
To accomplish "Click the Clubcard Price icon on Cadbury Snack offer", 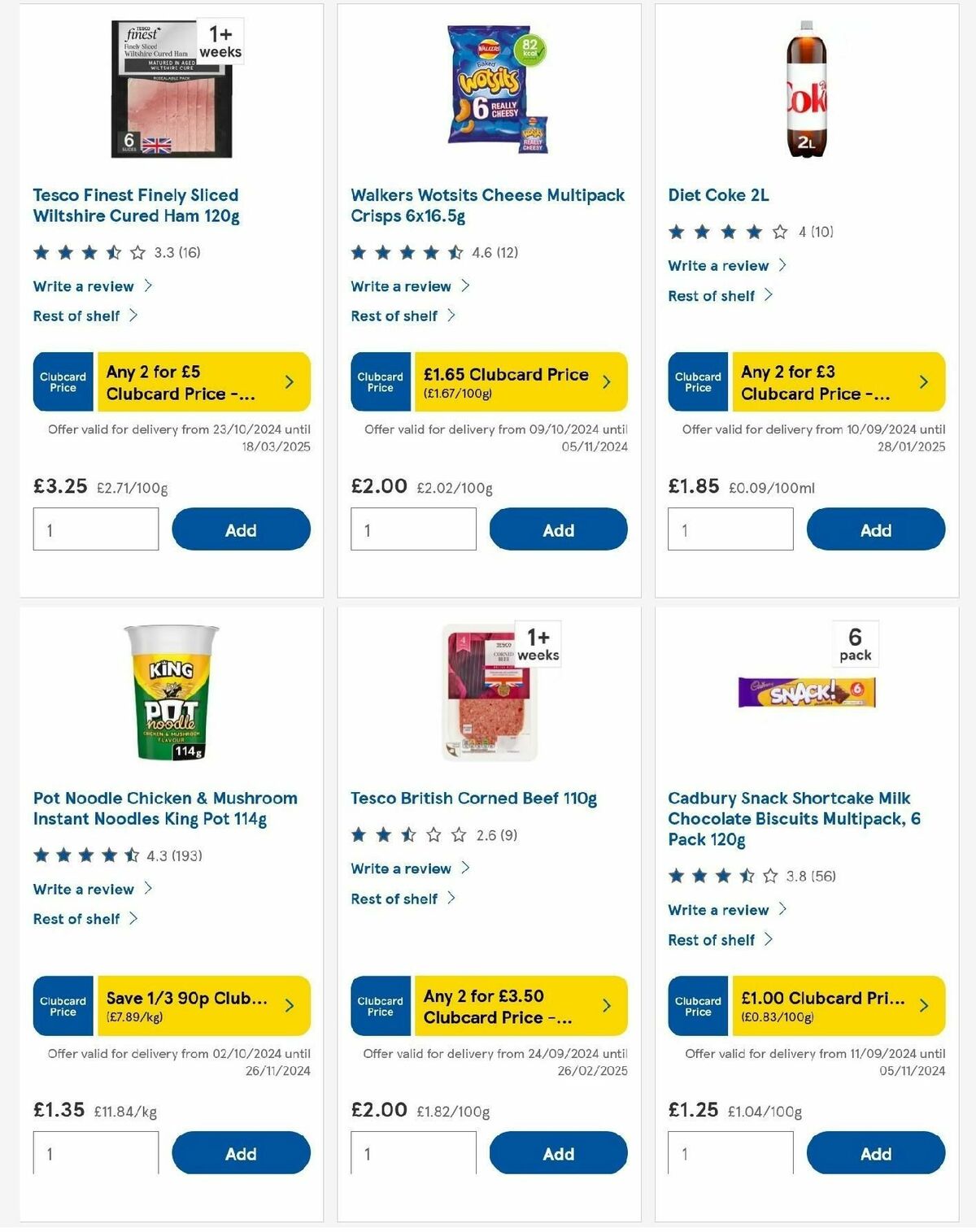I will pyautogui.click(x=697, y=1005).
